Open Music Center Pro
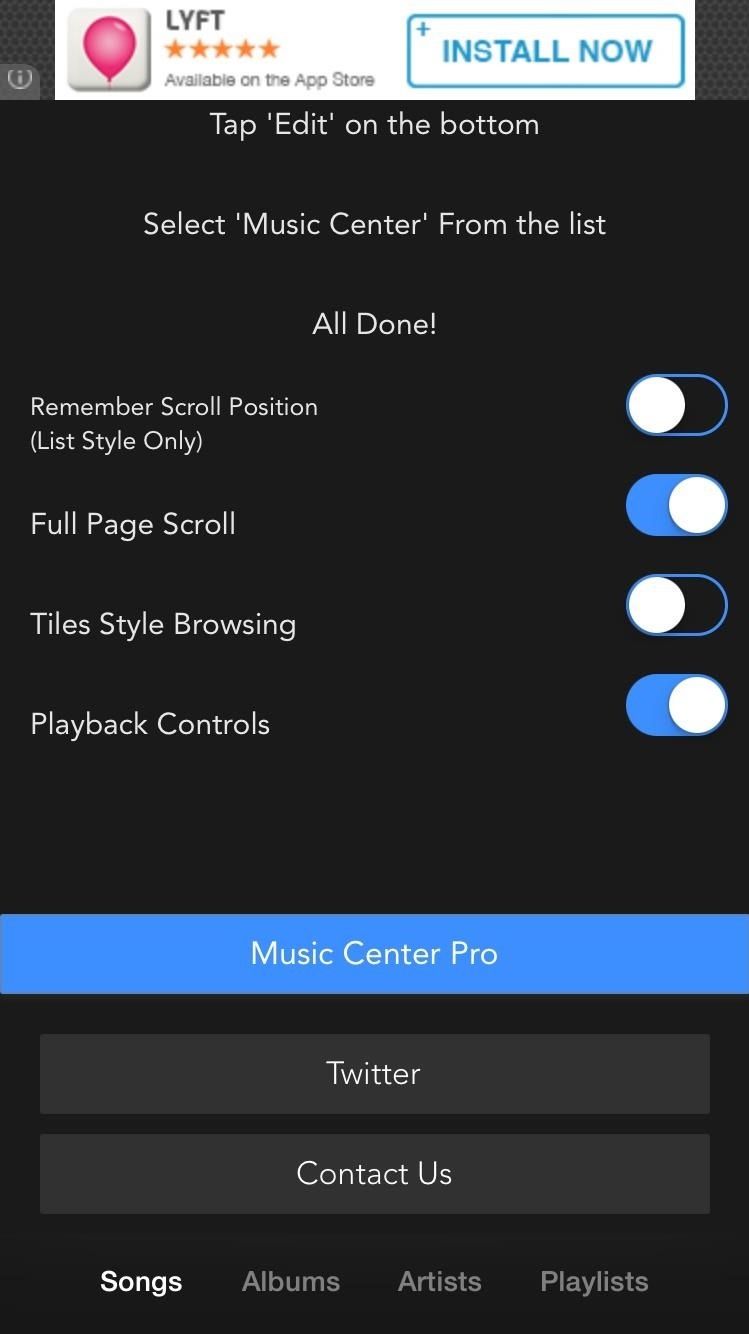 374,953
